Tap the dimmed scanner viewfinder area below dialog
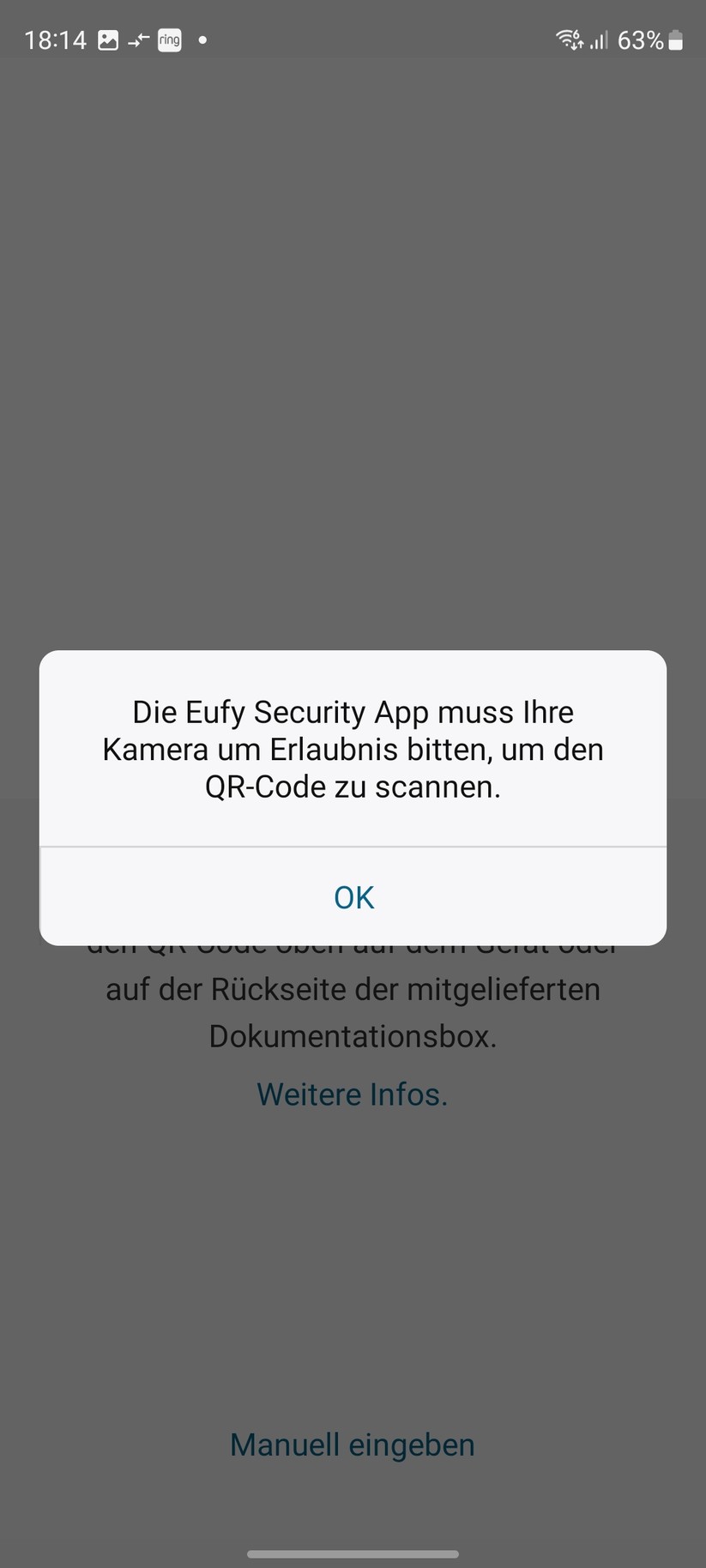Image resolution: width=706 pixels, height=1568 pixels. (x=353, y=1244)
